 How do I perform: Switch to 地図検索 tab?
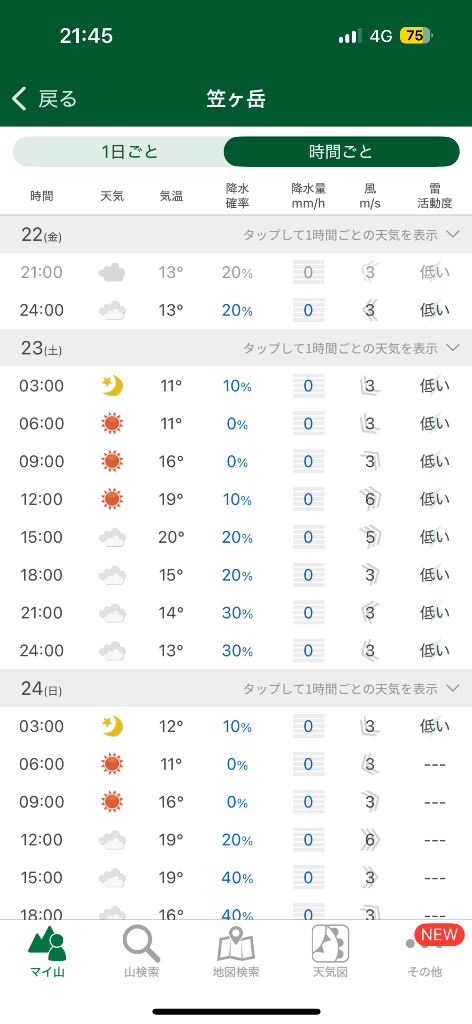click(x=236, y=952)
